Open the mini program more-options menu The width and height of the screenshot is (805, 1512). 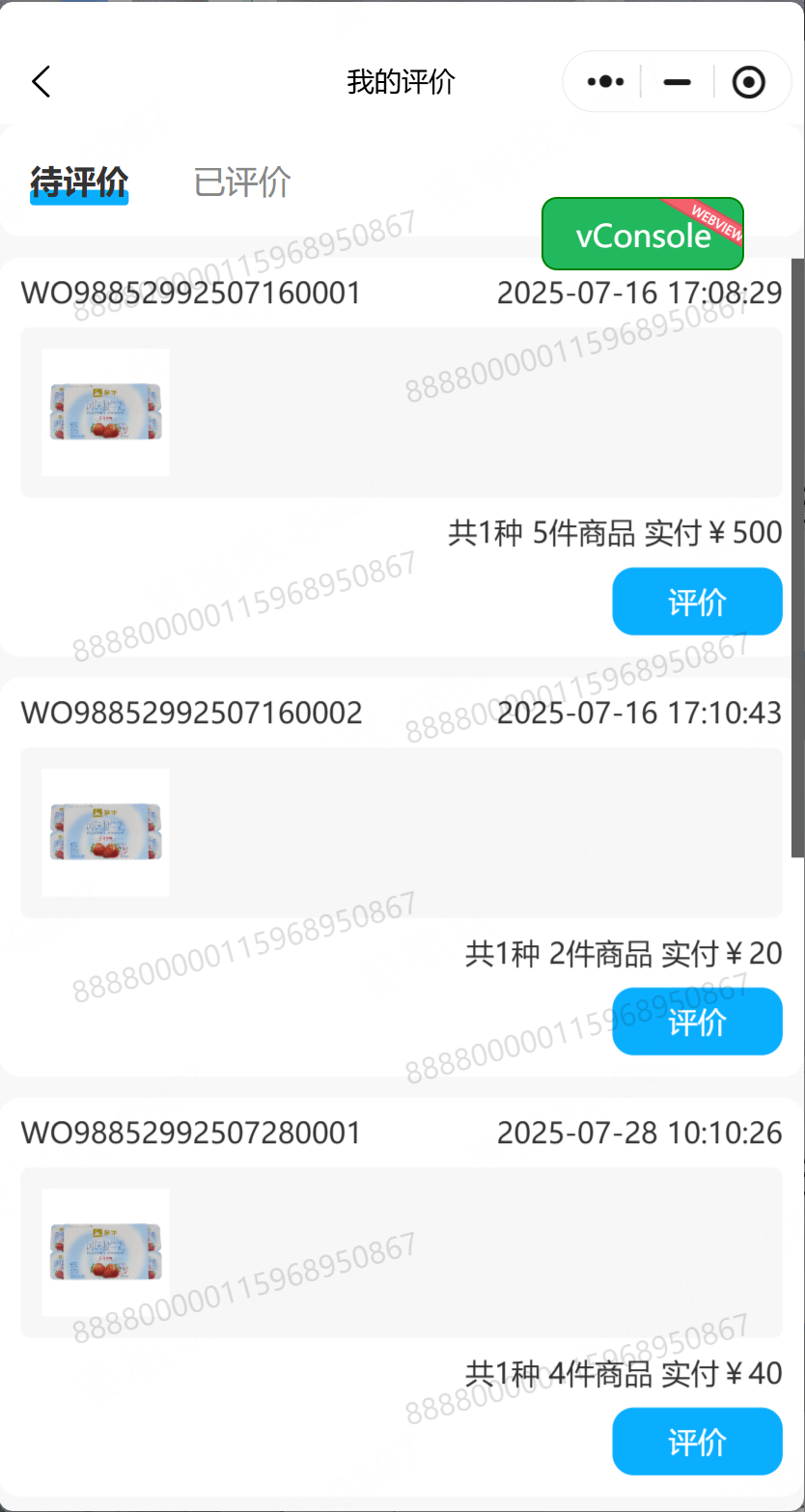point(605,82)
